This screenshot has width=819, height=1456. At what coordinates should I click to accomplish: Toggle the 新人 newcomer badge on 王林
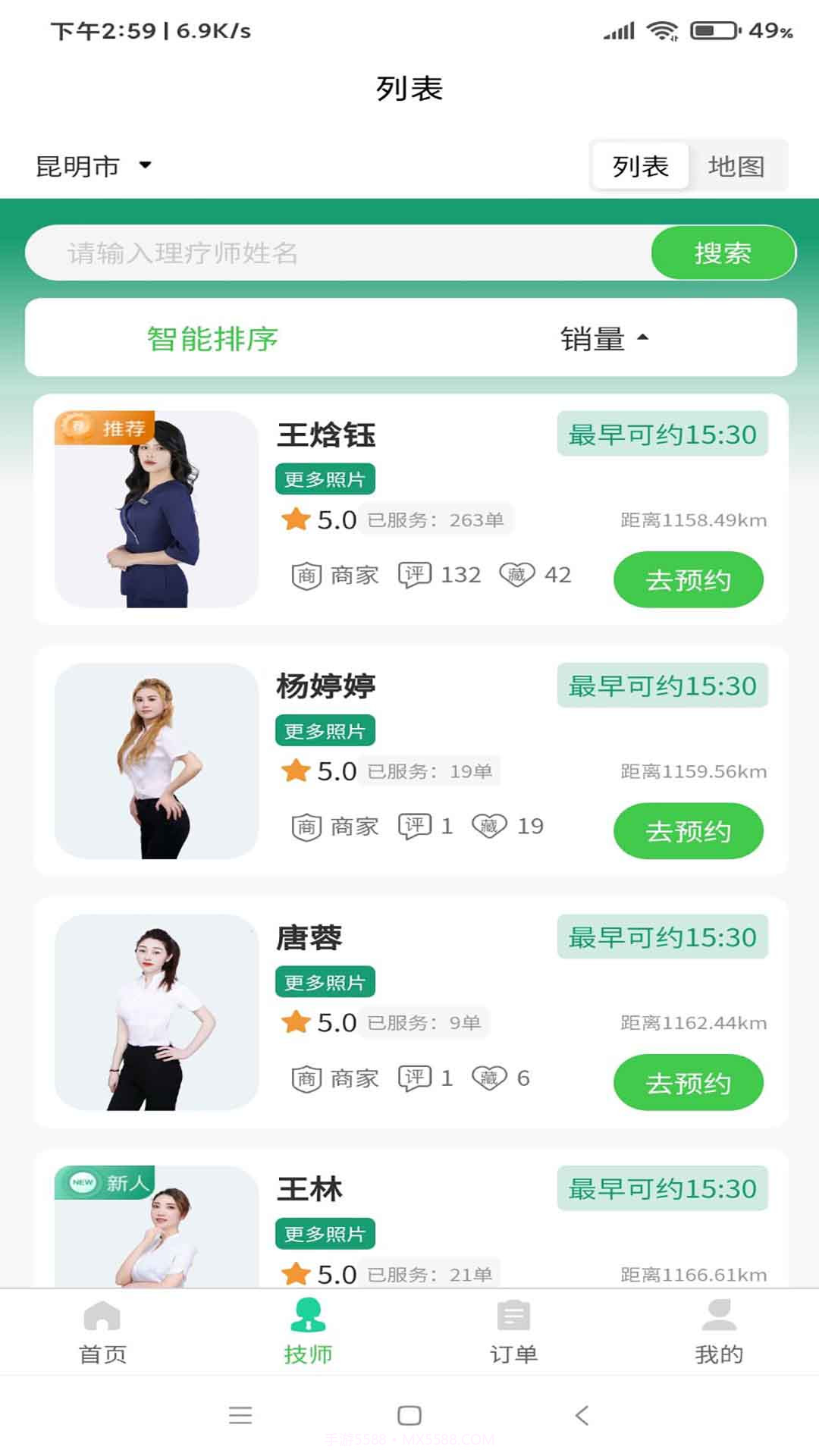click(x=105, y=1183)
